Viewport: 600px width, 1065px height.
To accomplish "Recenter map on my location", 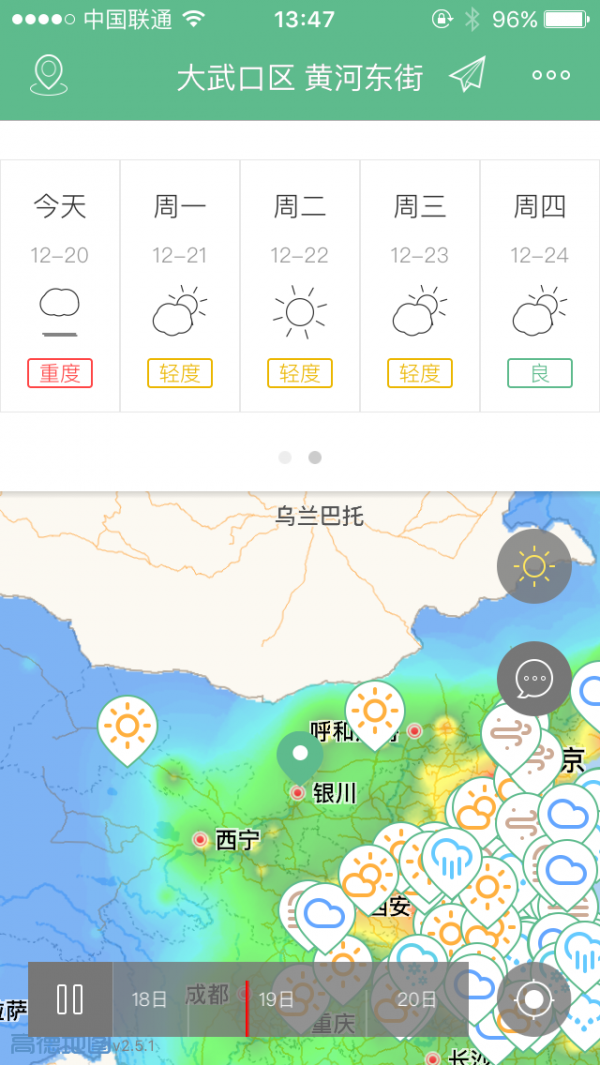I will 534,999.
